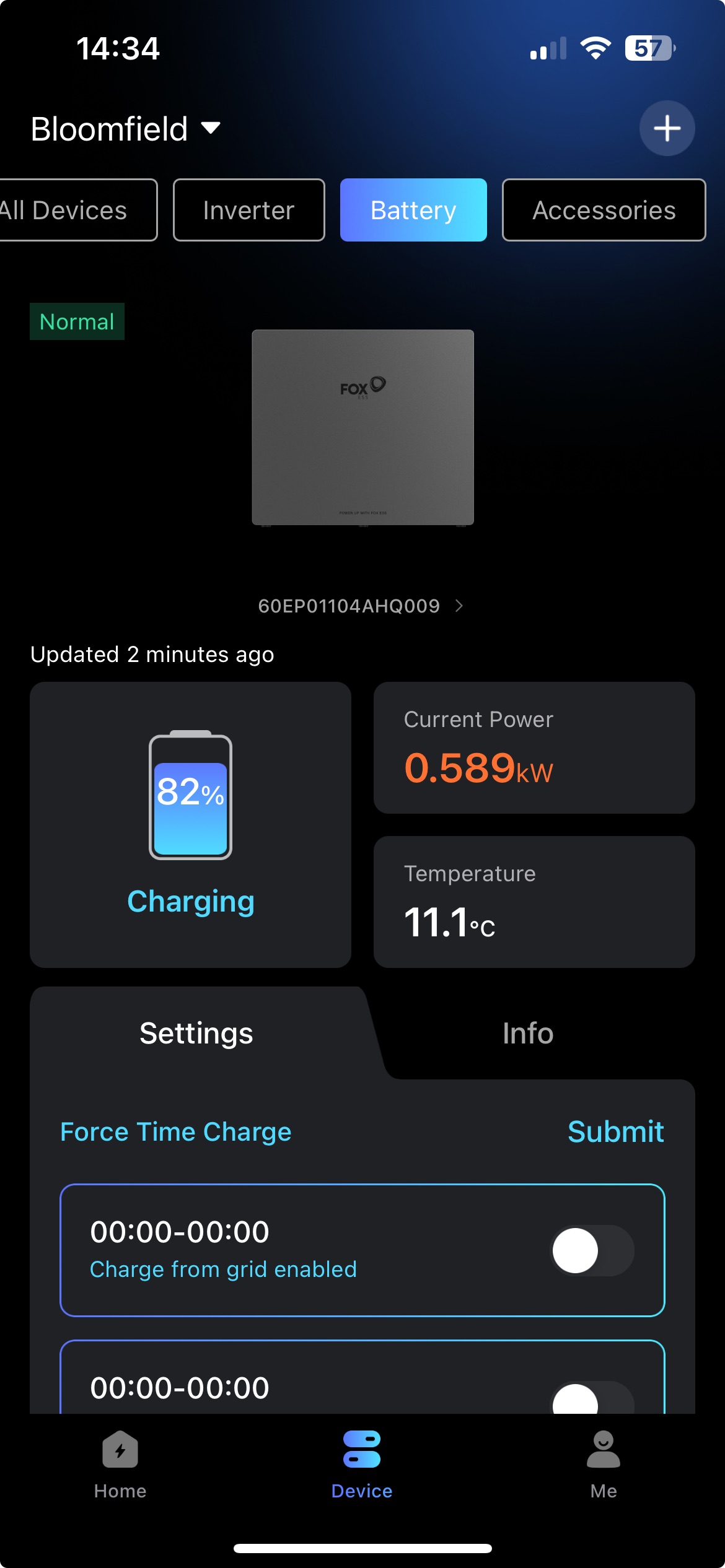Show the Accessories tab
This screenshot has width=725, height=1568.
pos(604,211)
